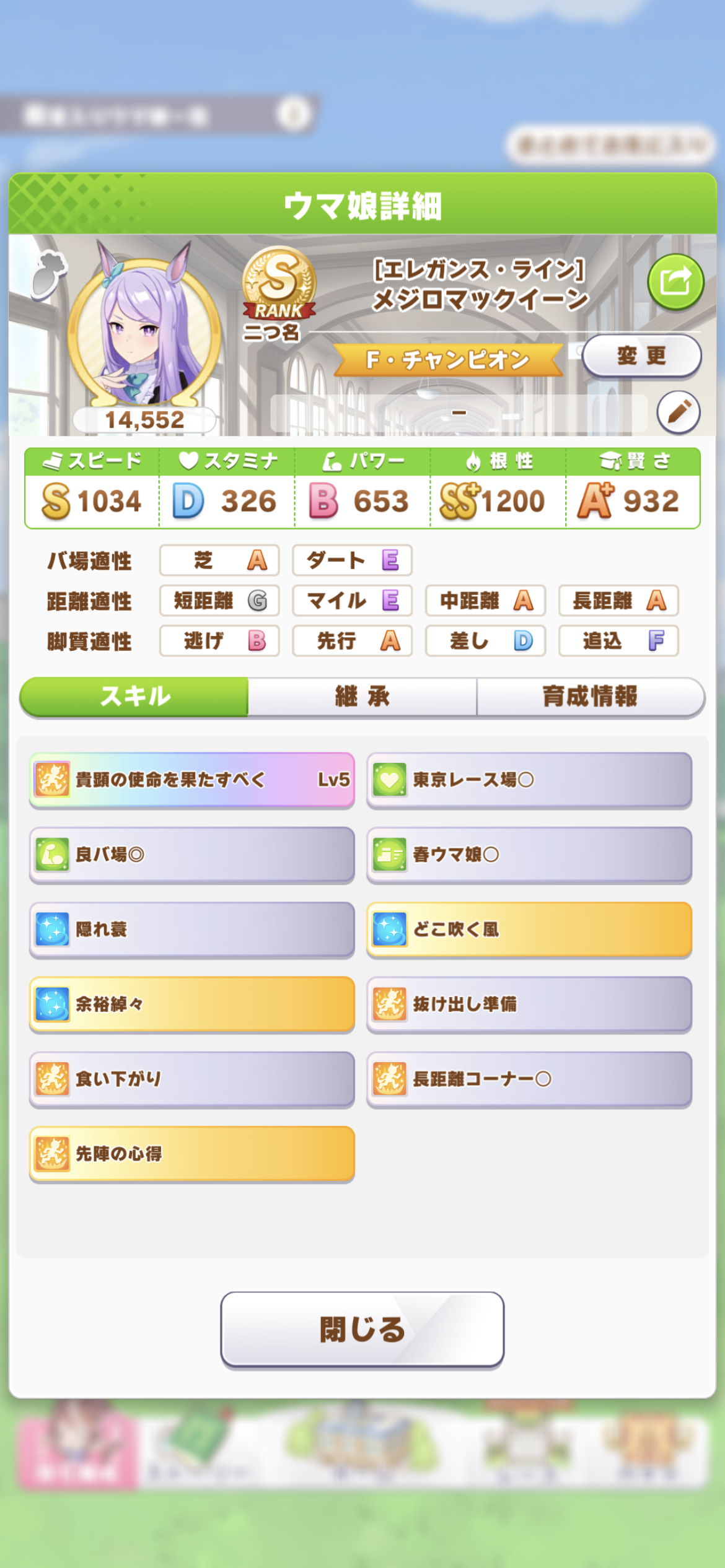Open the gold skill どこ吹く風
The height and width of the screenshot is (1568, 725).
coord(529,930)
